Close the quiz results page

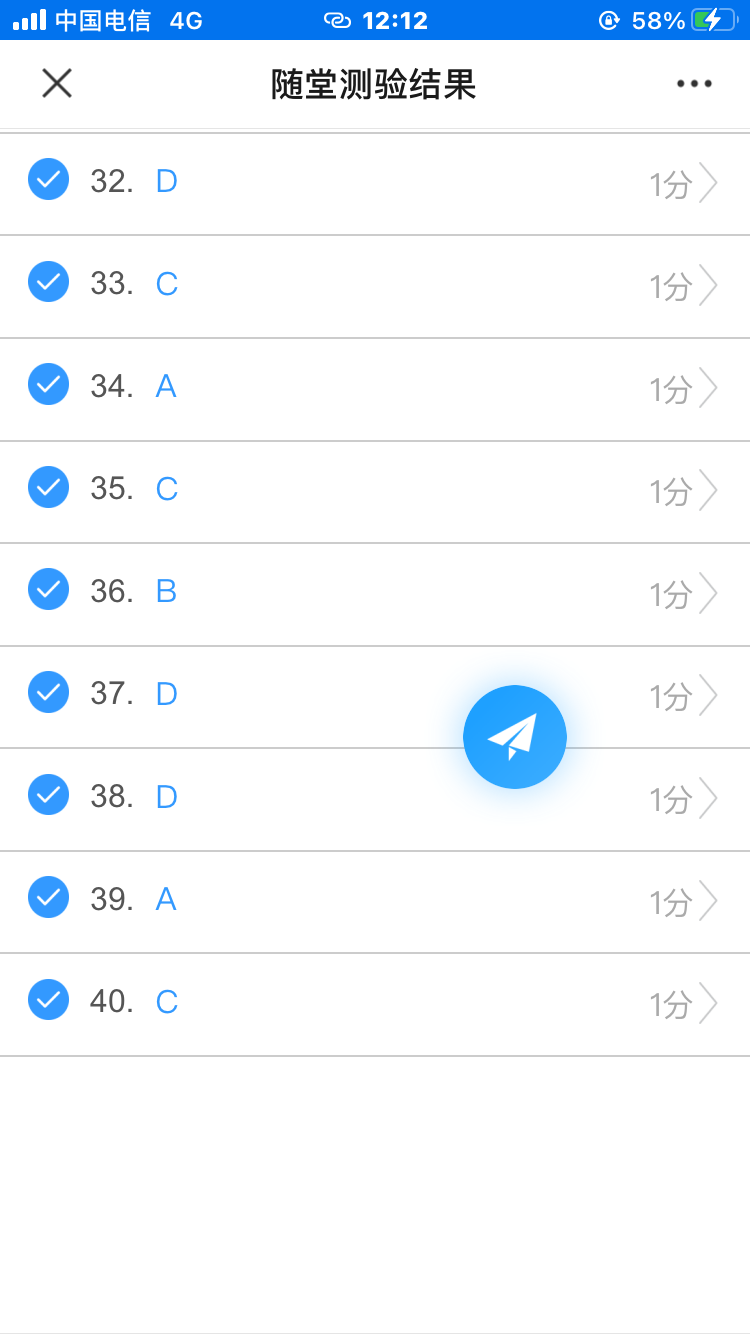pyautogui.click(x=57, y=83)
